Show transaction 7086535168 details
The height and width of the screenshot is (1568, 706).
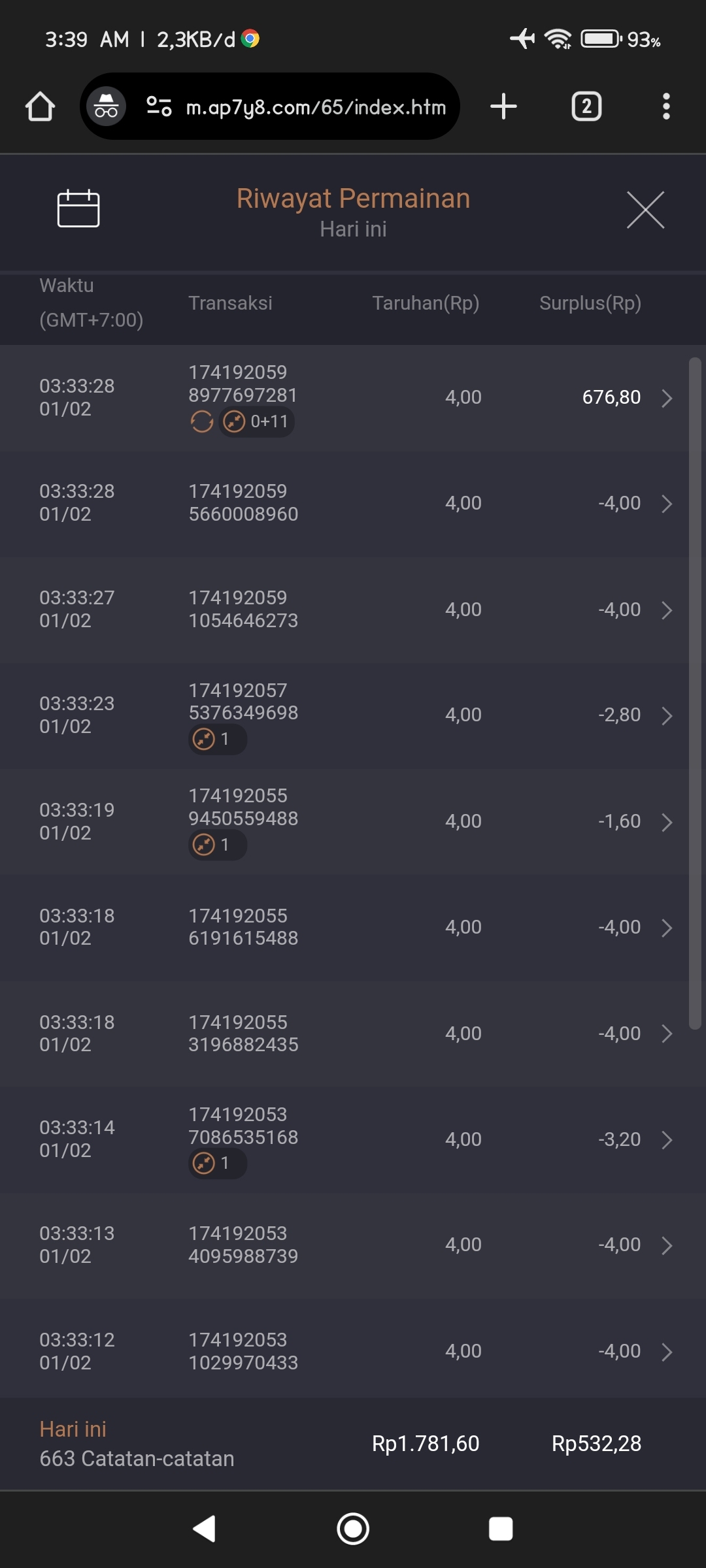(353, 1139)
